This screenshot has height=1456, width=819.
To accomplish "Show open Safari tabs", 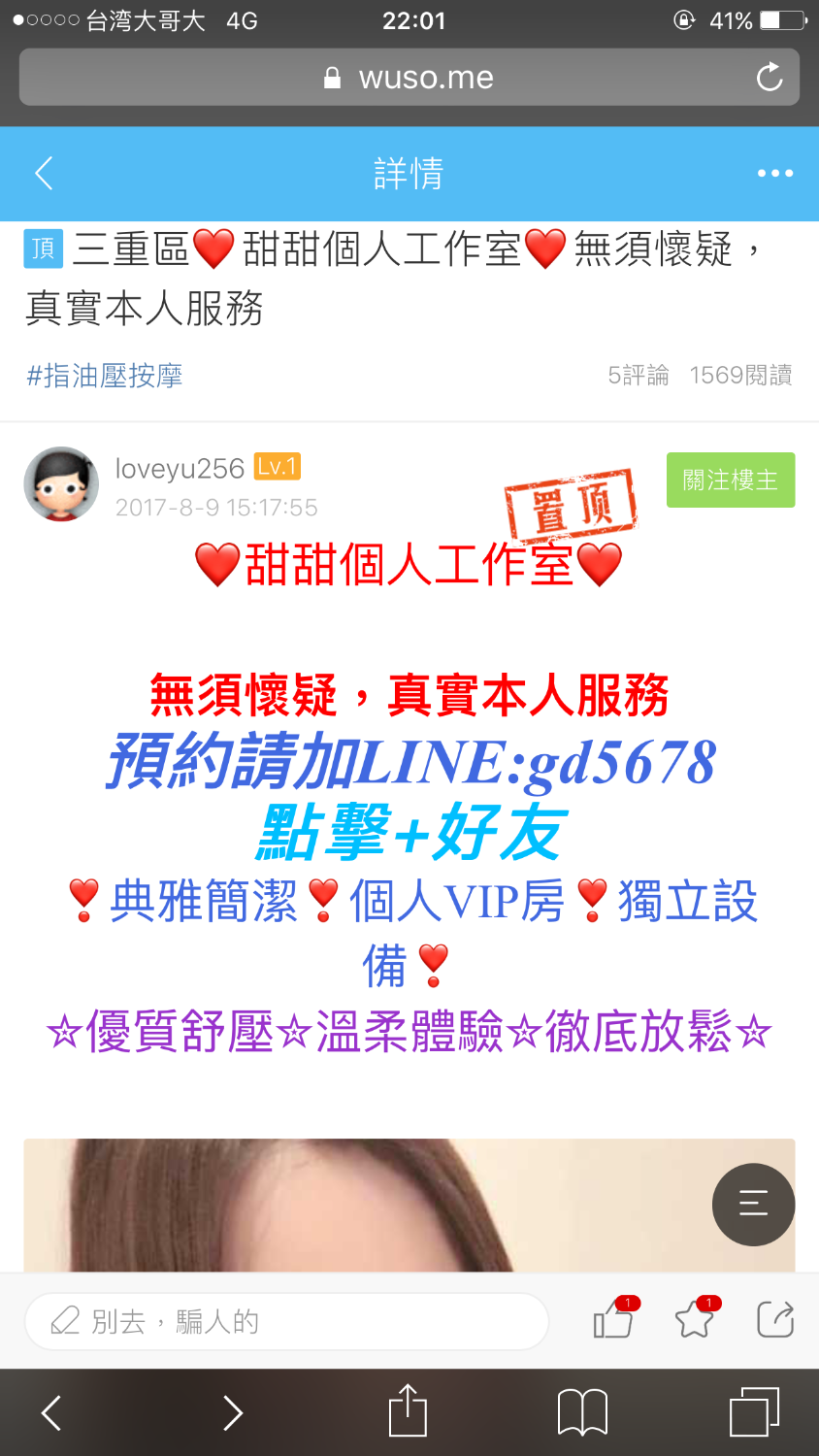I will (754, 1412).
